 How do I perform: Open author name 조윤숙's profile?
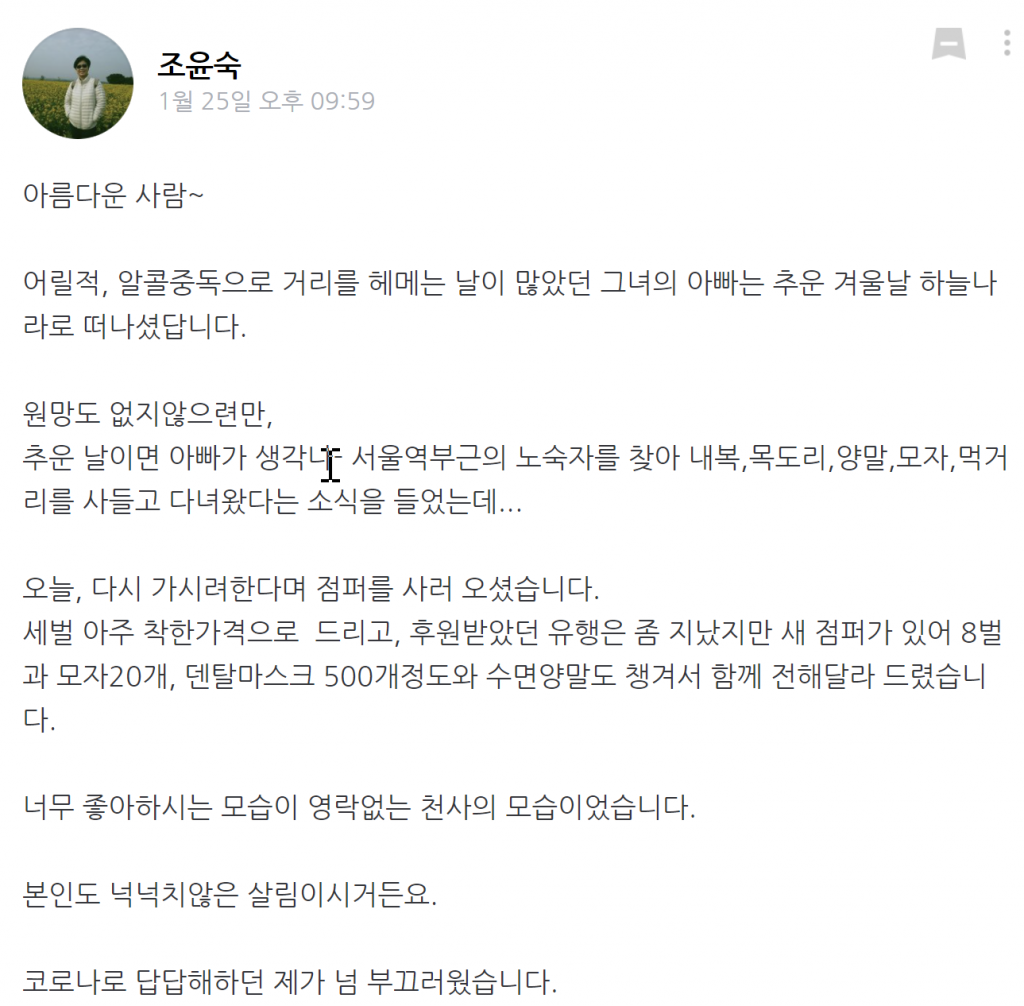pyautogui.click(x=199, y=65)
